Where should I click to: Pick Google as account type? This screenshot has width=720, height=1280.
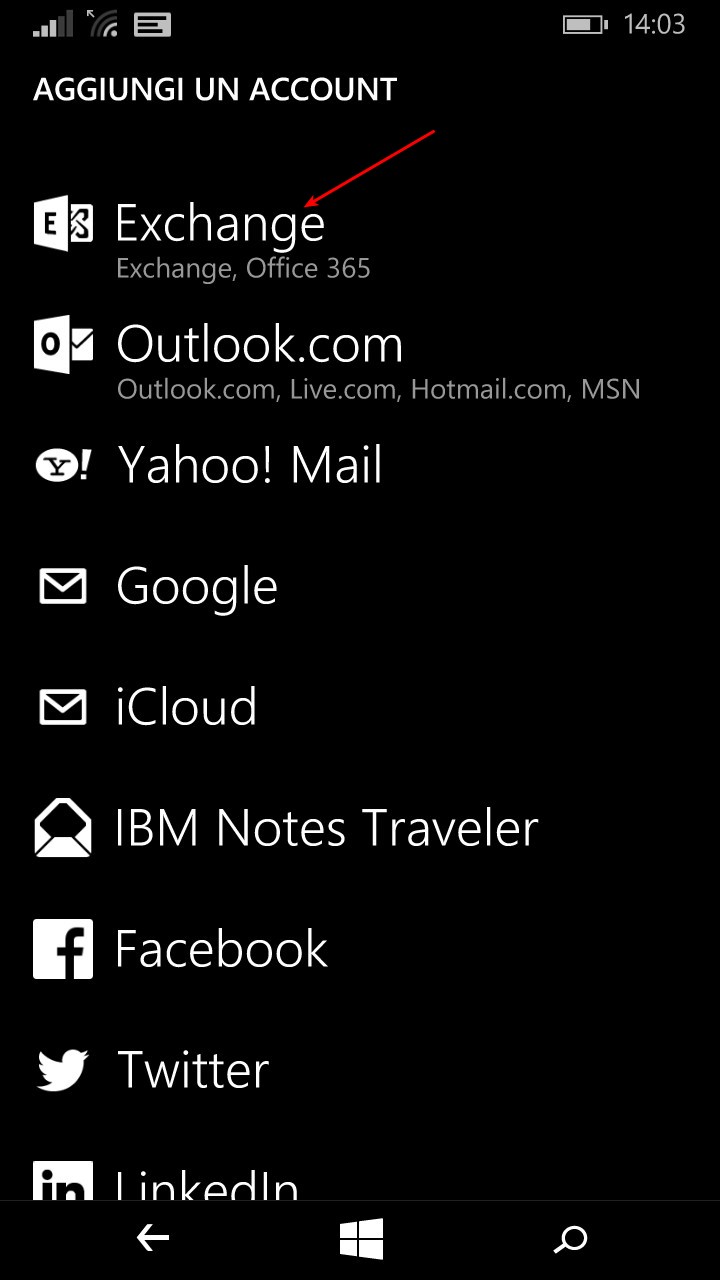197,587
